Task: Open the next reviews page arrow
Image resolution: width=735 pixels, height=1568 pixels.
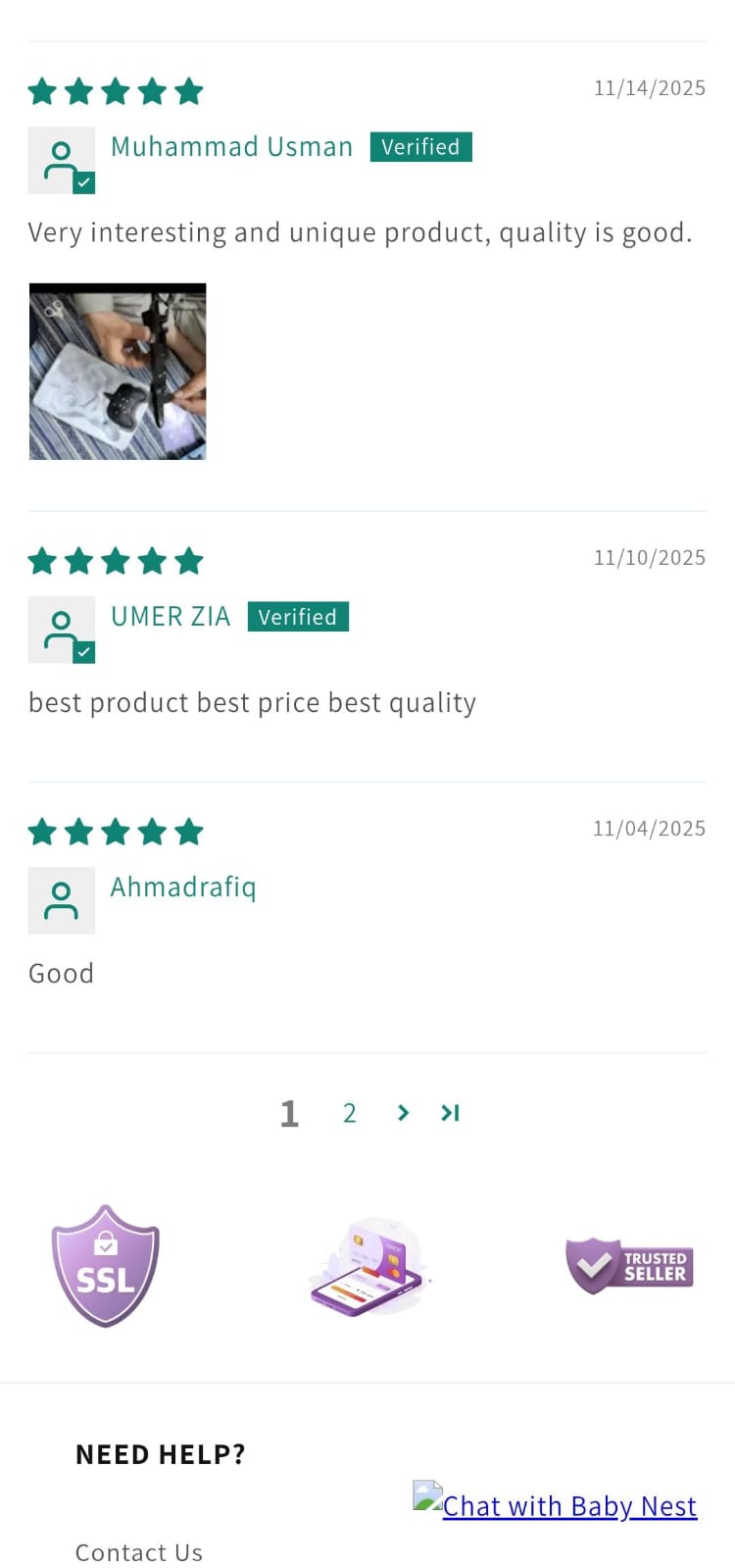Action: [x=403, y=1113]
